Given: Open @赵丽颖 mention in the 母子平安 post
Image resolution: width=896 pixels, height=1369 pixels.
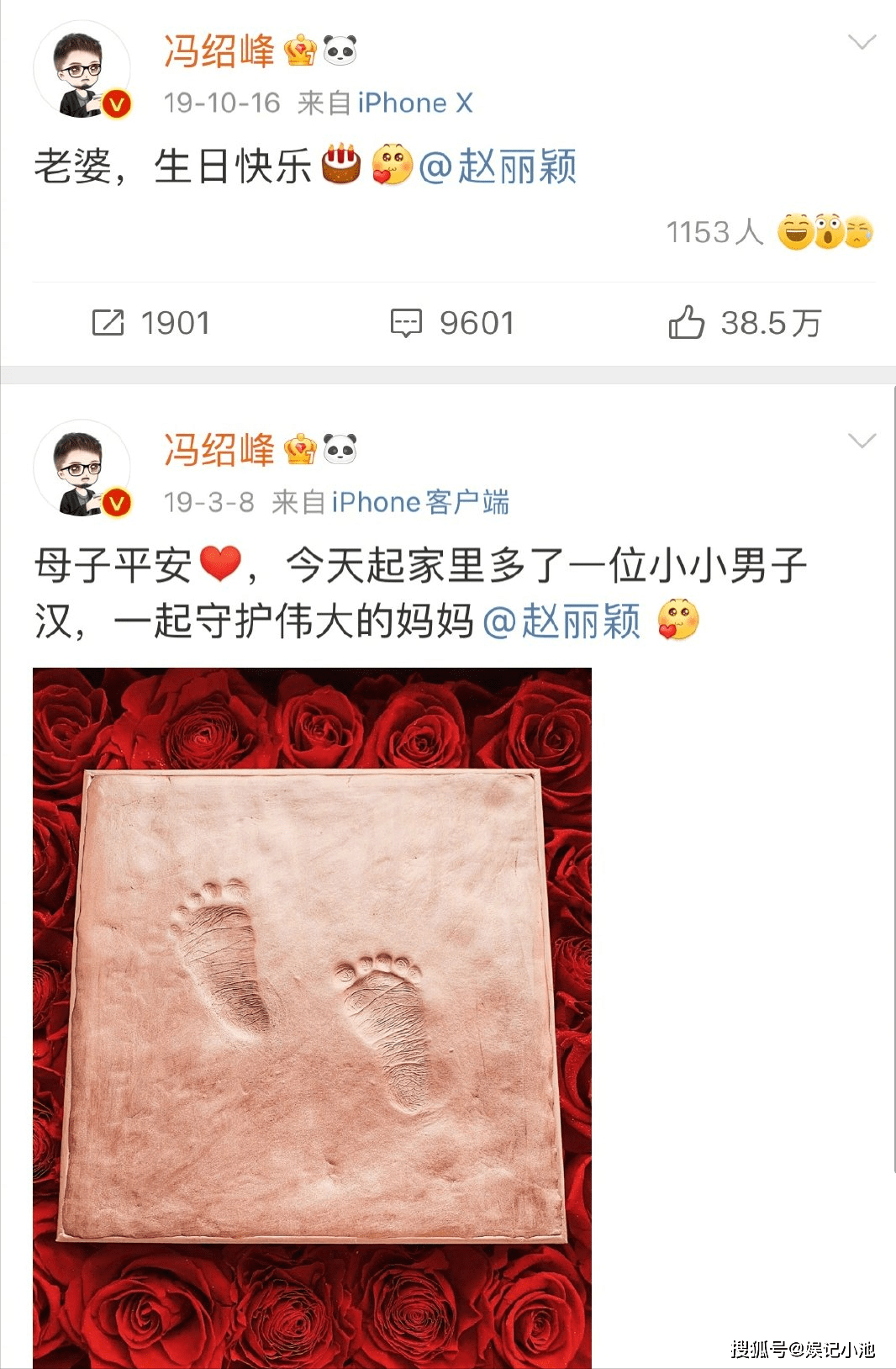Looking at the screenshot, I should pyautogui.click(x=561, y=621).
